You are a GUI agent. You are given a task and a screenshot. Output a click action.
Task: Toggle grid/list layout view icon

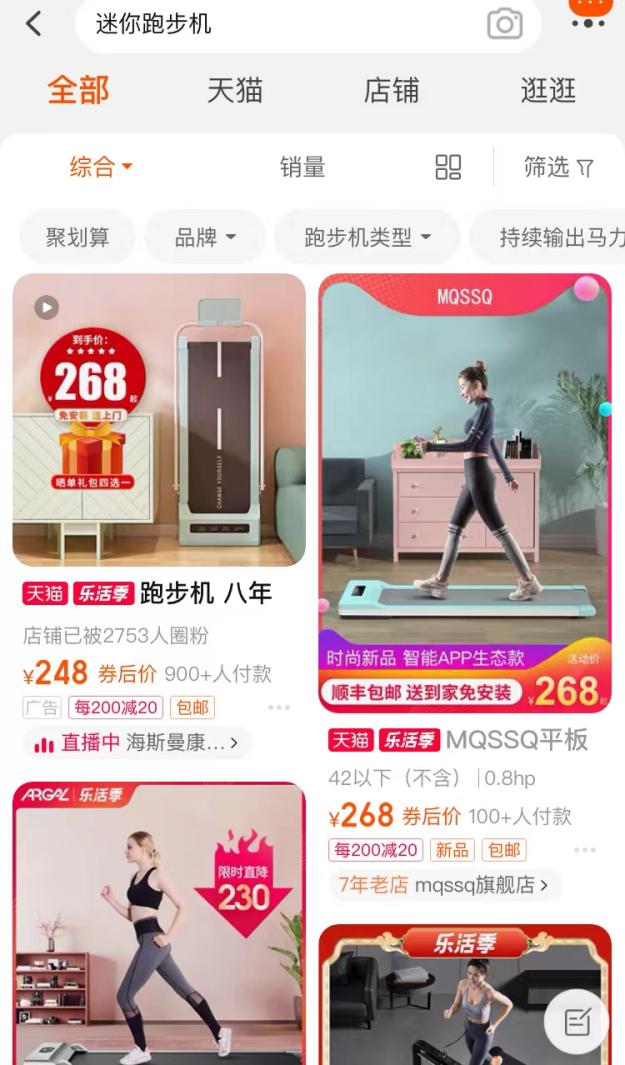448,167
